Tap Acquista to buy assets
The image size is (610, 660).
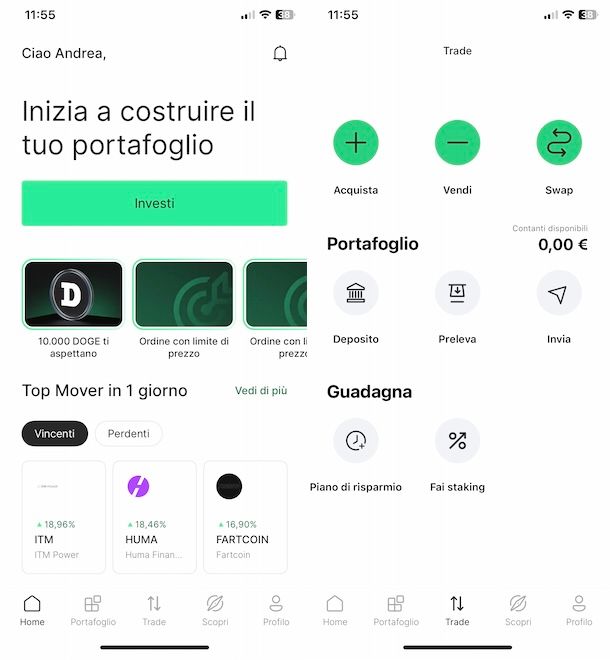click(356, 143)
